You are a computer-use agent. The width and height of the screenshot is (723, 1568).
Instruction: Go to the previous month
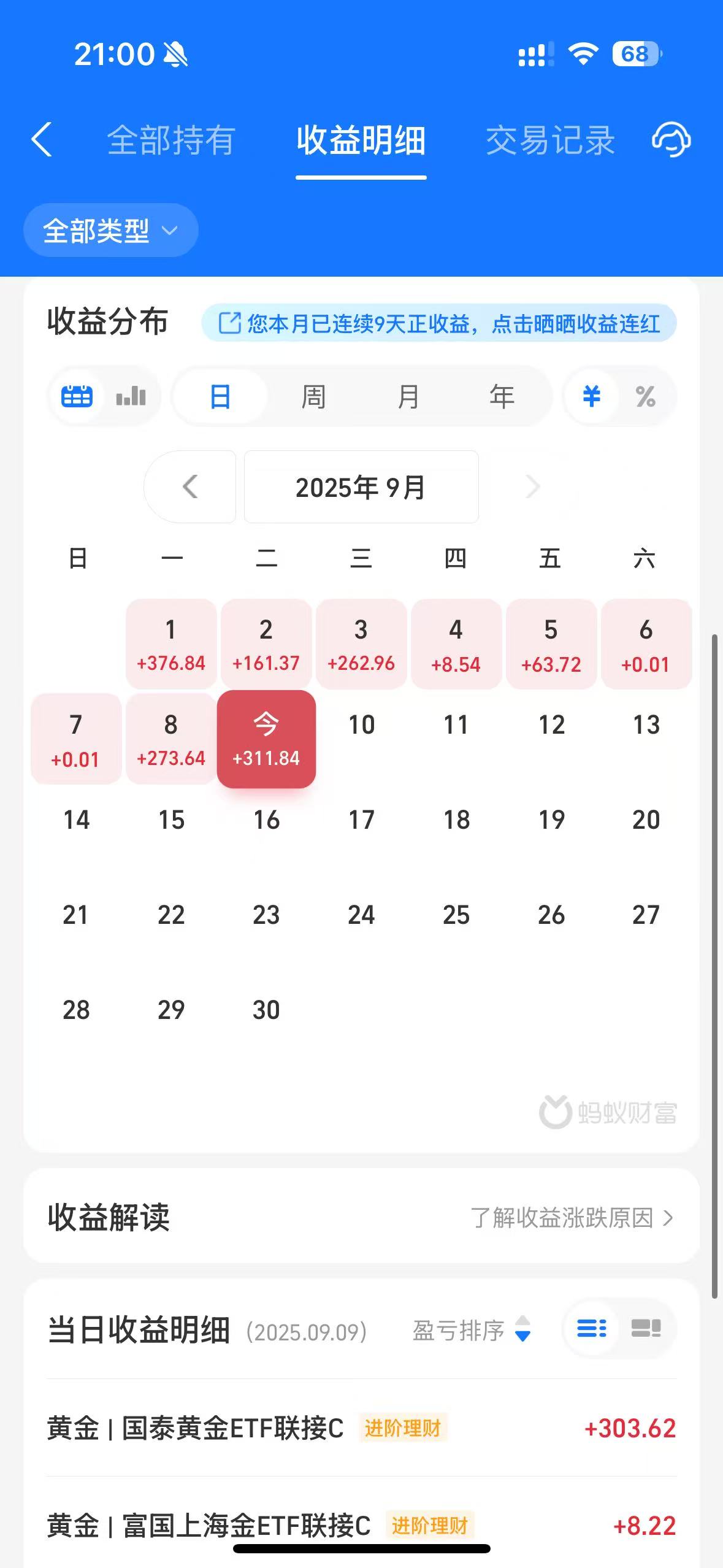[x=190, y=487]
